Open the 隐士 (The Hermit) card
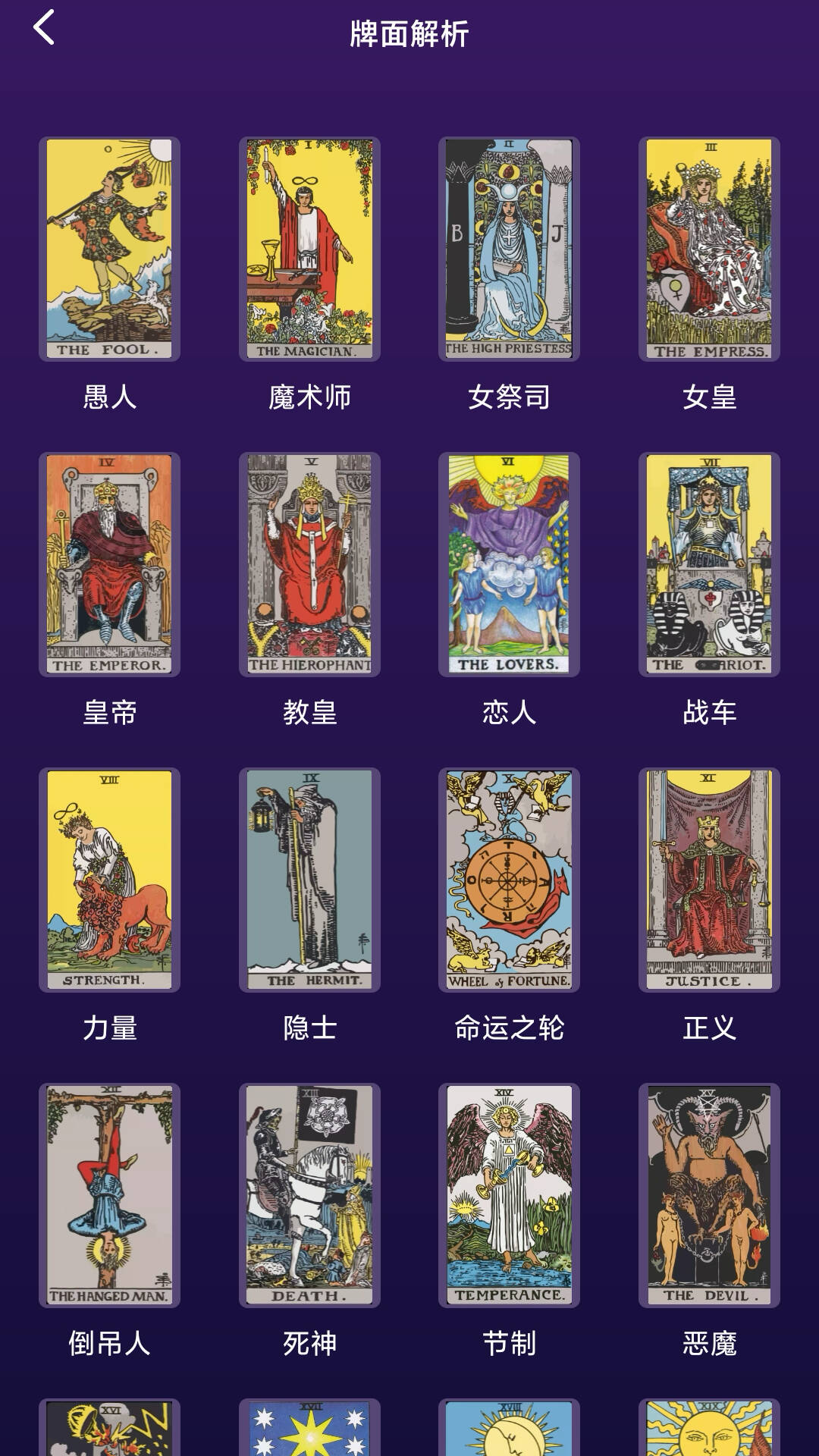Image resolution: width=819 pixels, height=1456 pixels. [x=309, y=880]
